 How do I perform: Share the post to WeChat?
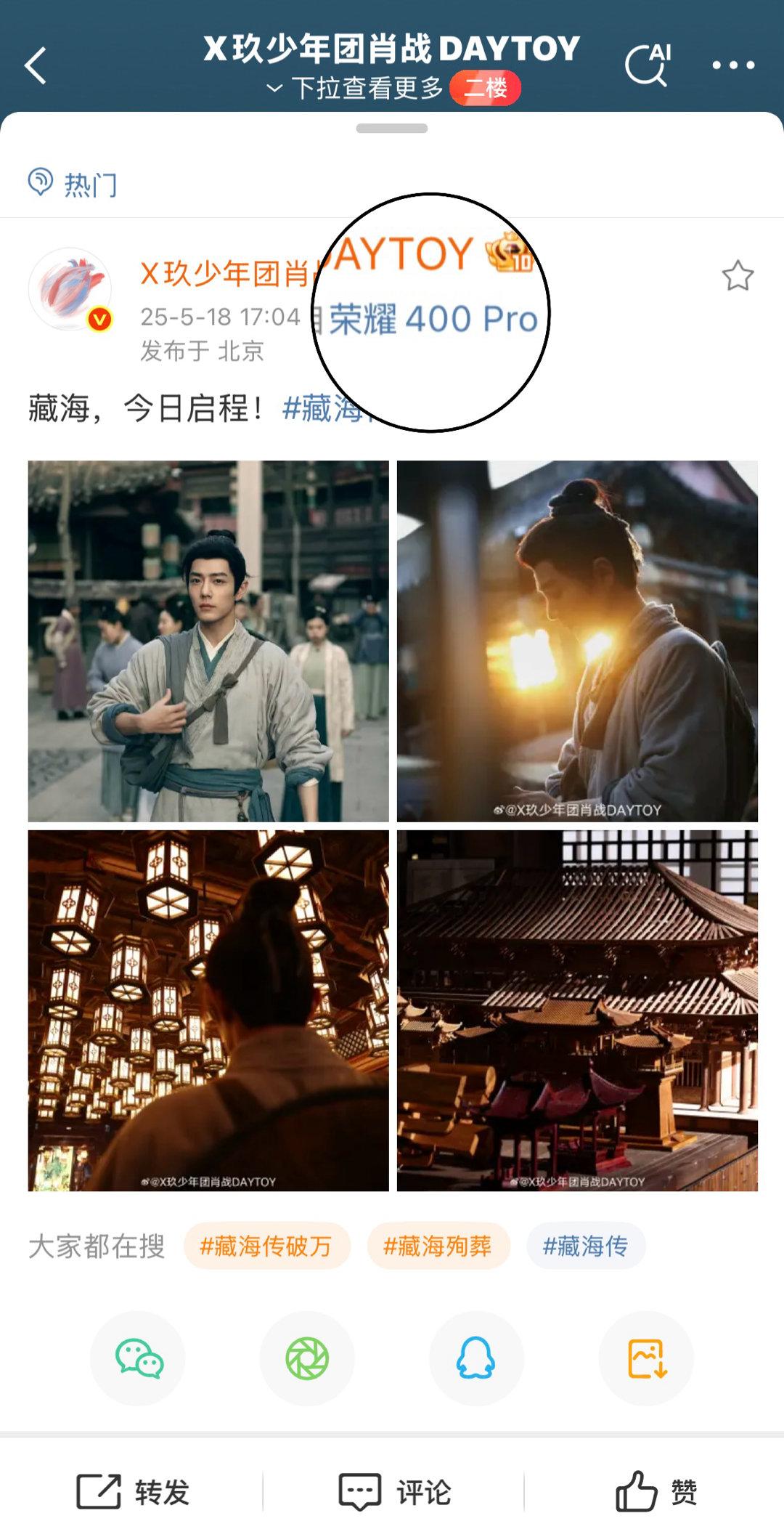[x=138, y=1358]
